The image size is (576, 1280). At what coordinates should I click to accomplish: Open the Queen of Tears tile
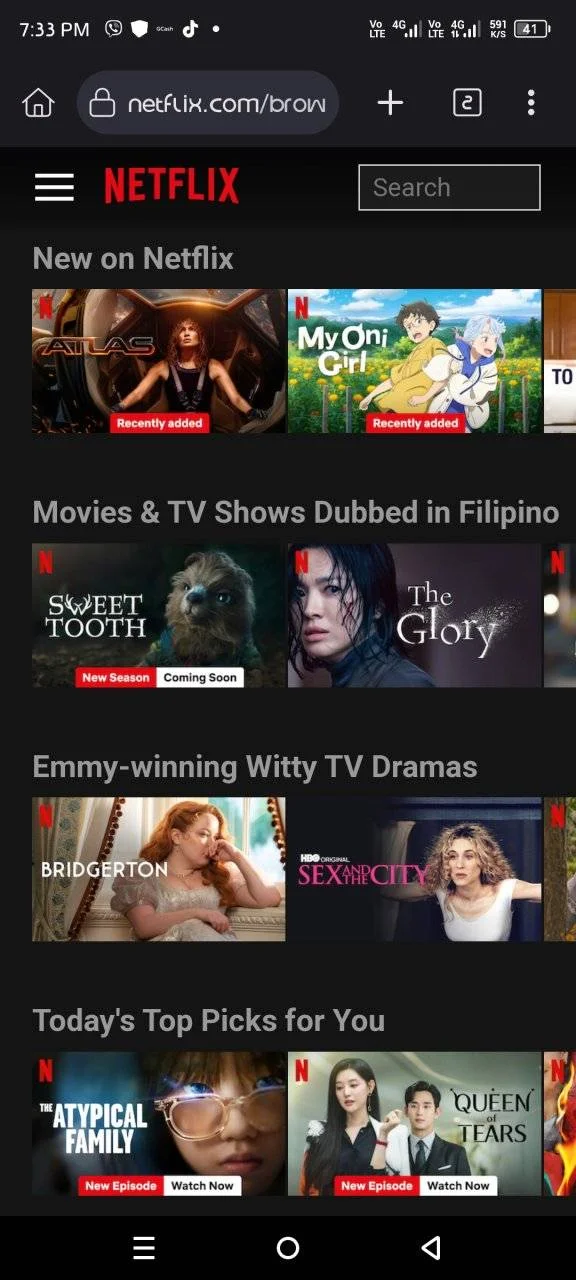coord(415,1123)
